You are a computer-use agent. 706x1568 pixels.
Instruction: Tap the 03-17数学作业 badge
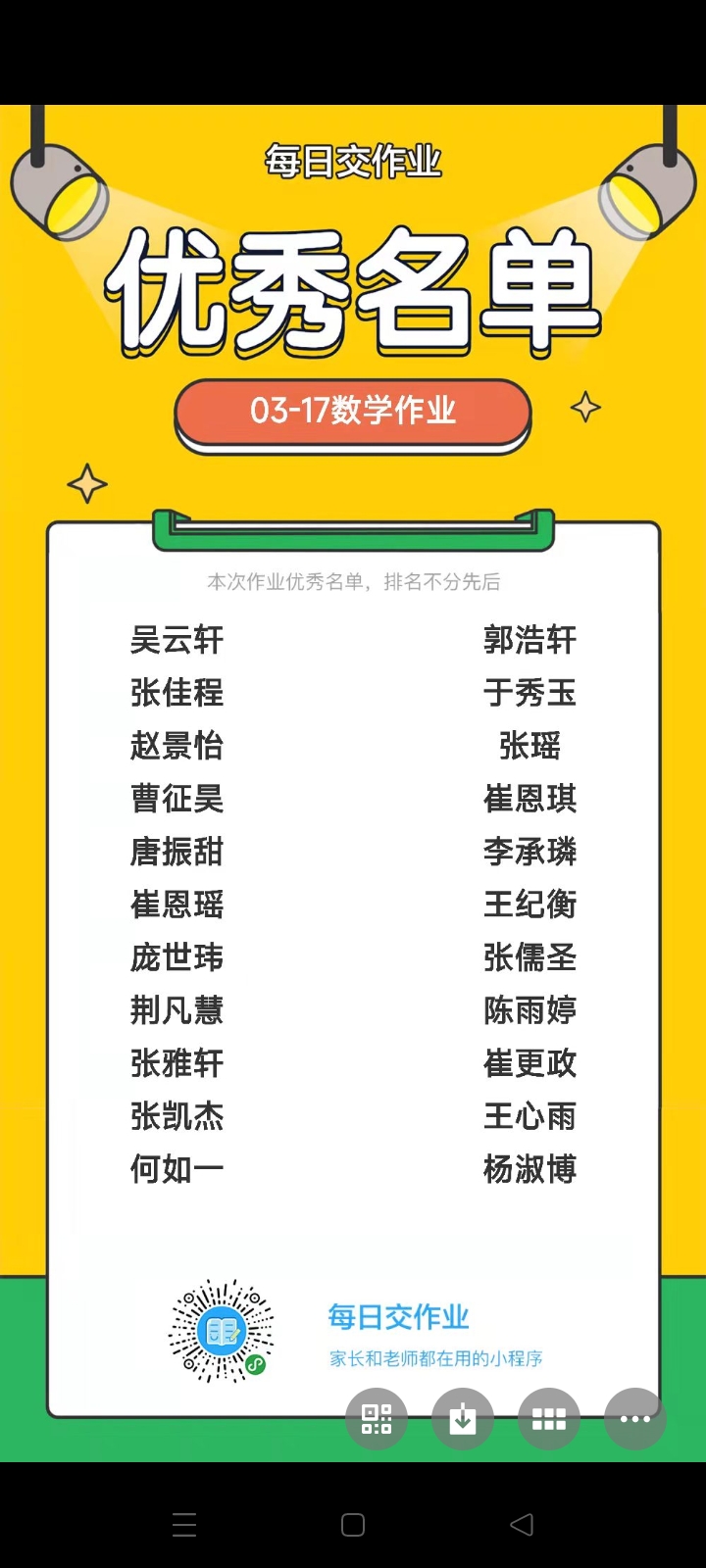pos(353,414)
